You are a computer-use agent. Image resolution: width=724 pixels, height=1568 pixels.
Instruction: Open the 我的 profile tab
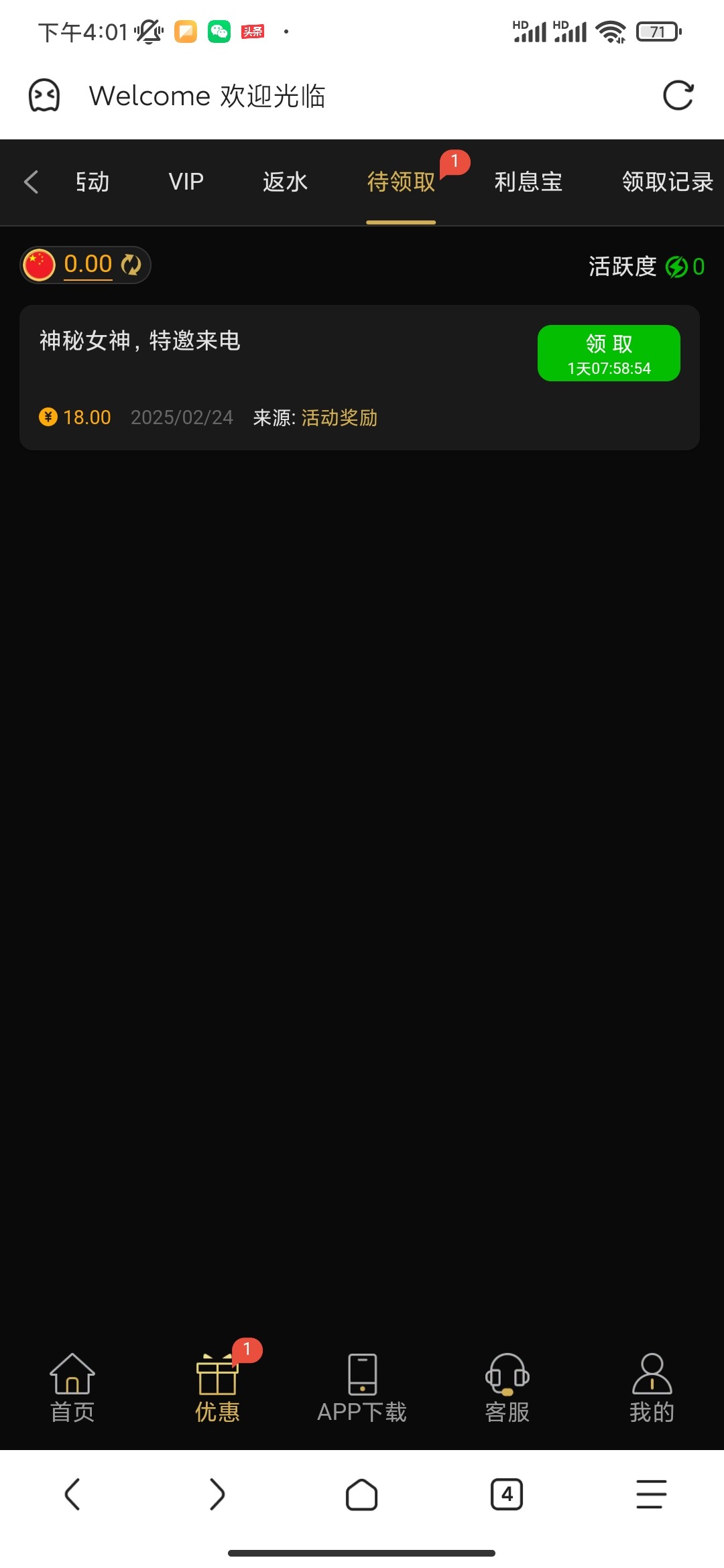pyautogui.click(x=652, y=1388)
